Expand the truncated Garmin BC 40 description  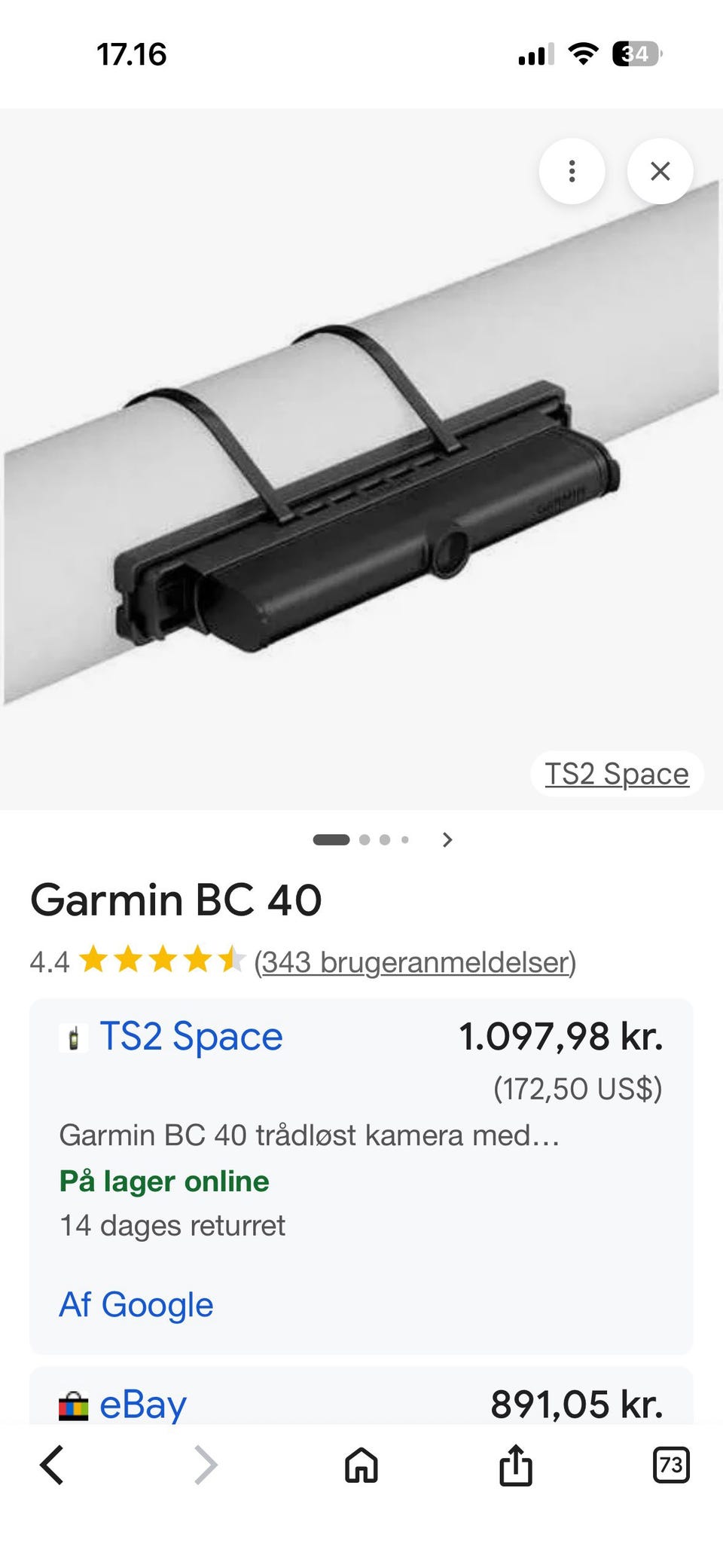(x=309, y=1134)
